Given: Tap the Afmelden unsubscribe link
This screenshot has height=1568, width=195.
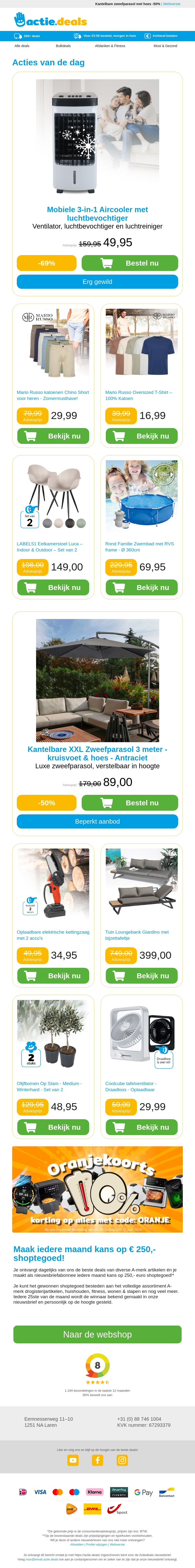Looking at the screenshot, I should [77, 1544].
